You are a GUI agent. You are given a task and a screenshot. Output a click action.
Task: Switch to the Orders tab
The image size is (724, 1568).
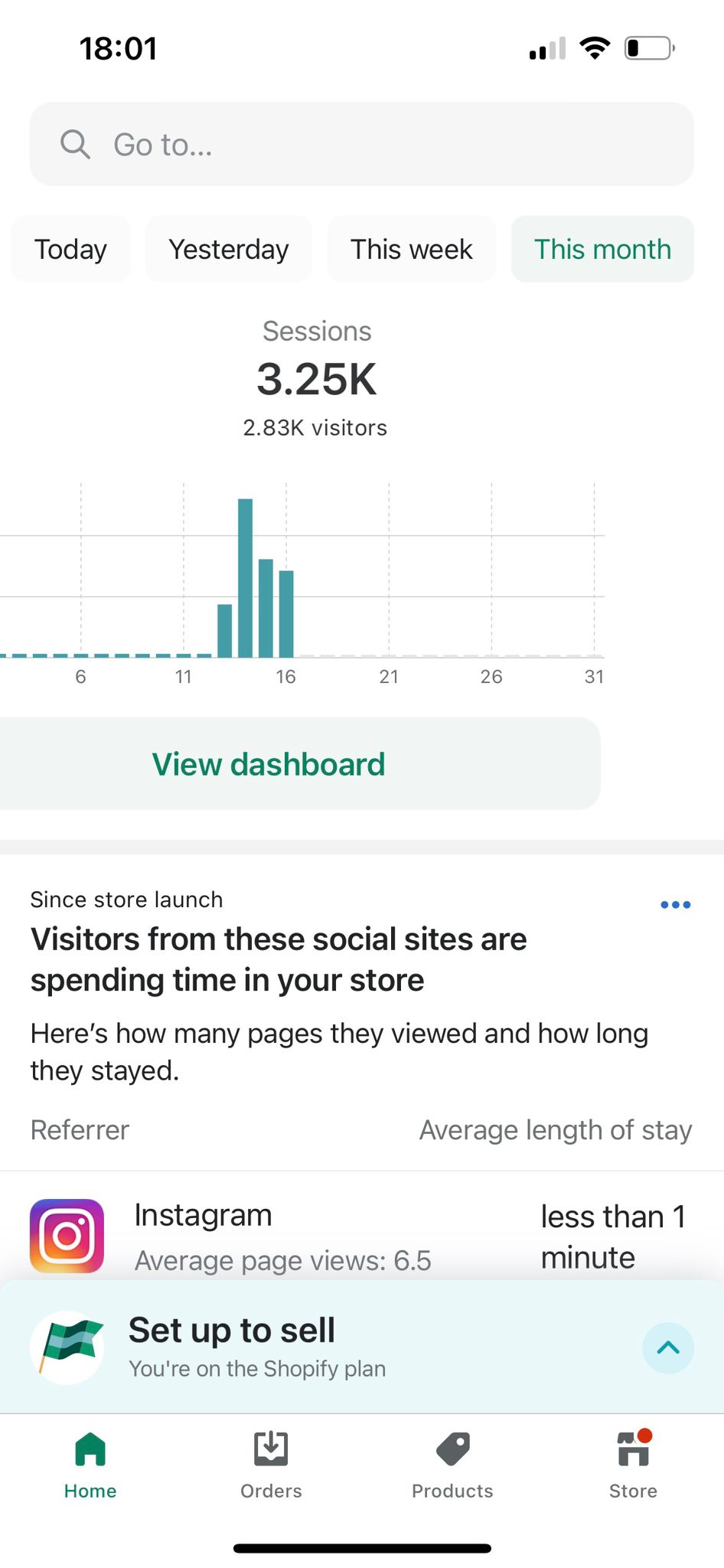click(271, 1464)
